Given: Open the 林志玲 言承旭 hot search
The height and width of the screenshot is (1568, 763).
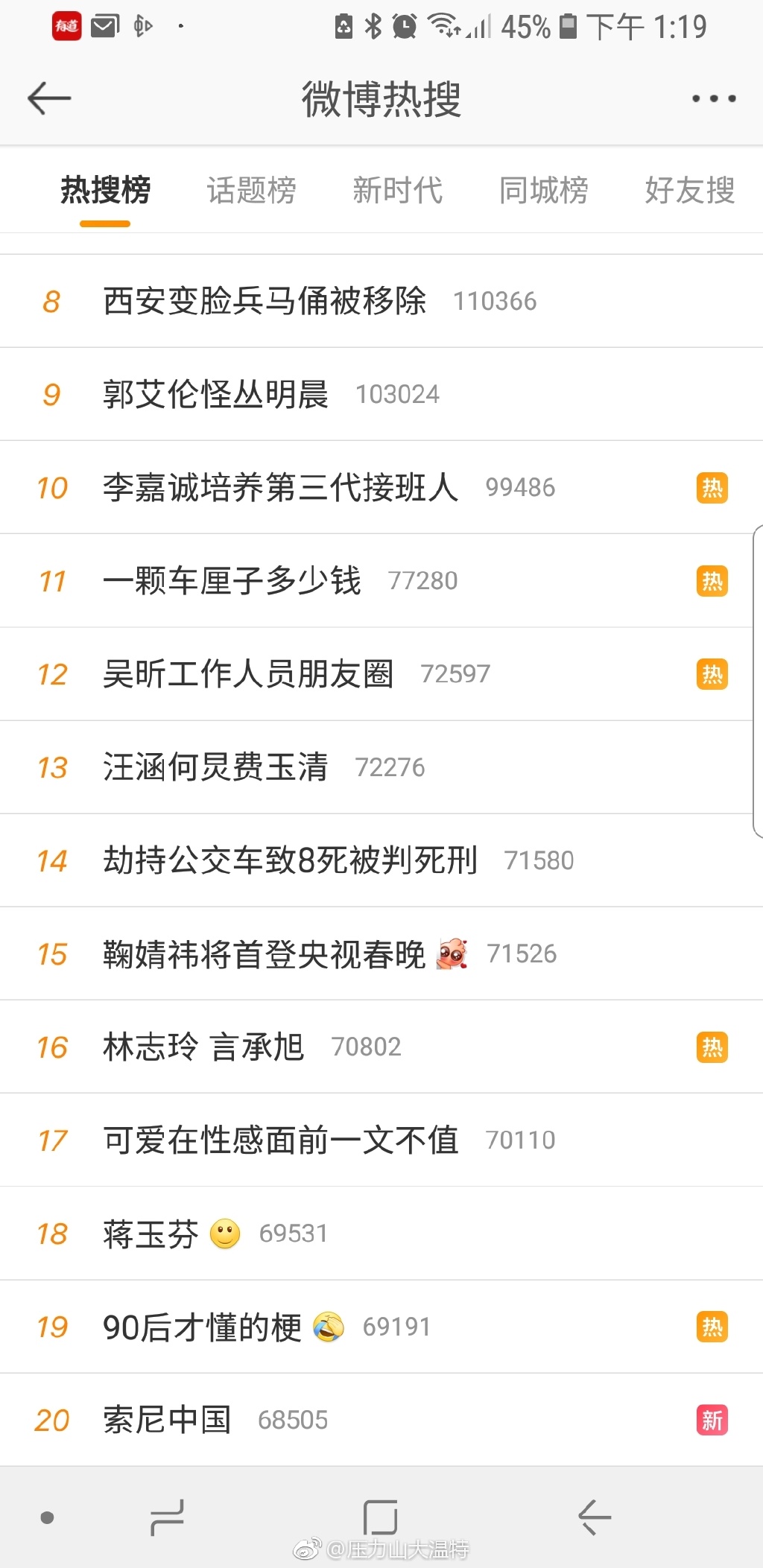Looking at the screenshot, I should [381, 1047].
